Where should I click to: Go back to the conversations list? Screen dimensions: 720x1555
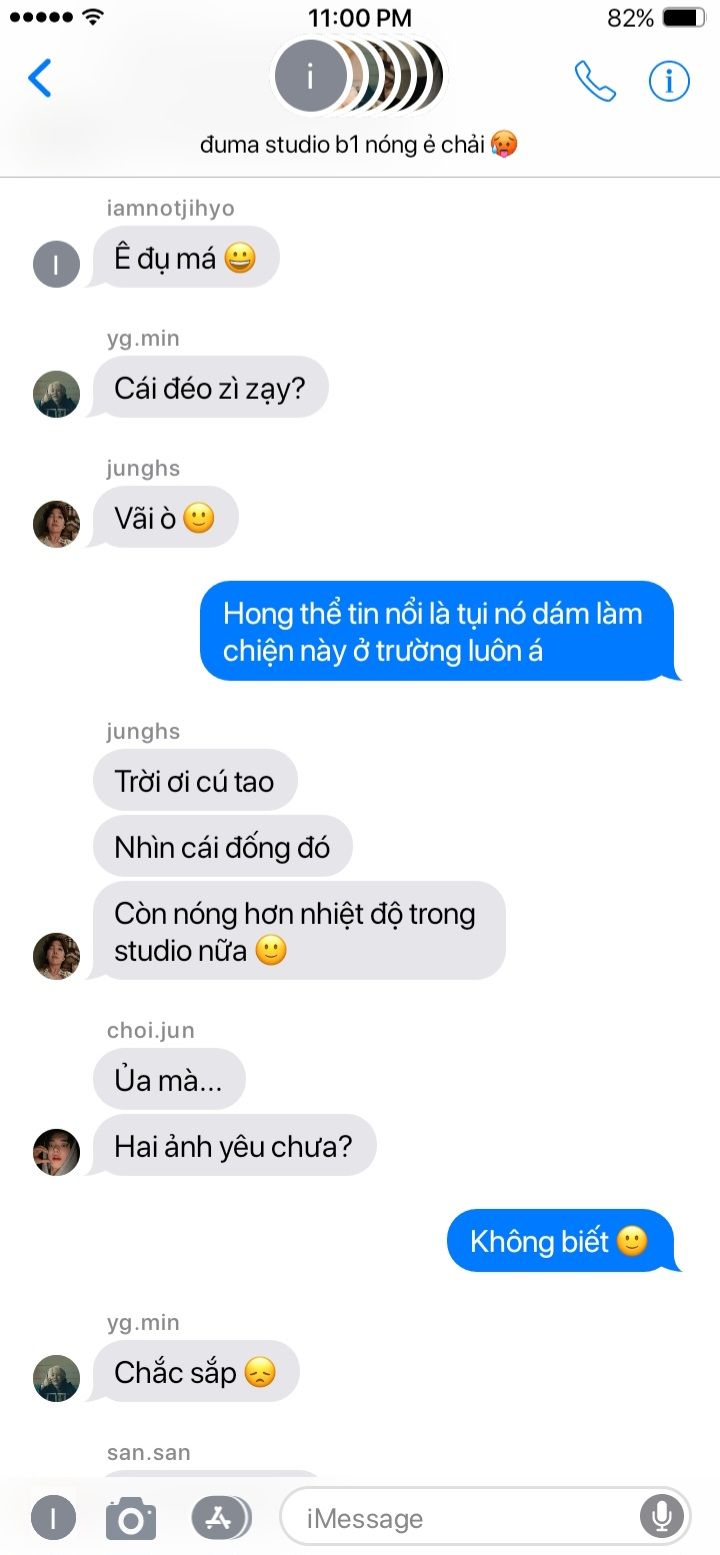click(x=40, y=78)
